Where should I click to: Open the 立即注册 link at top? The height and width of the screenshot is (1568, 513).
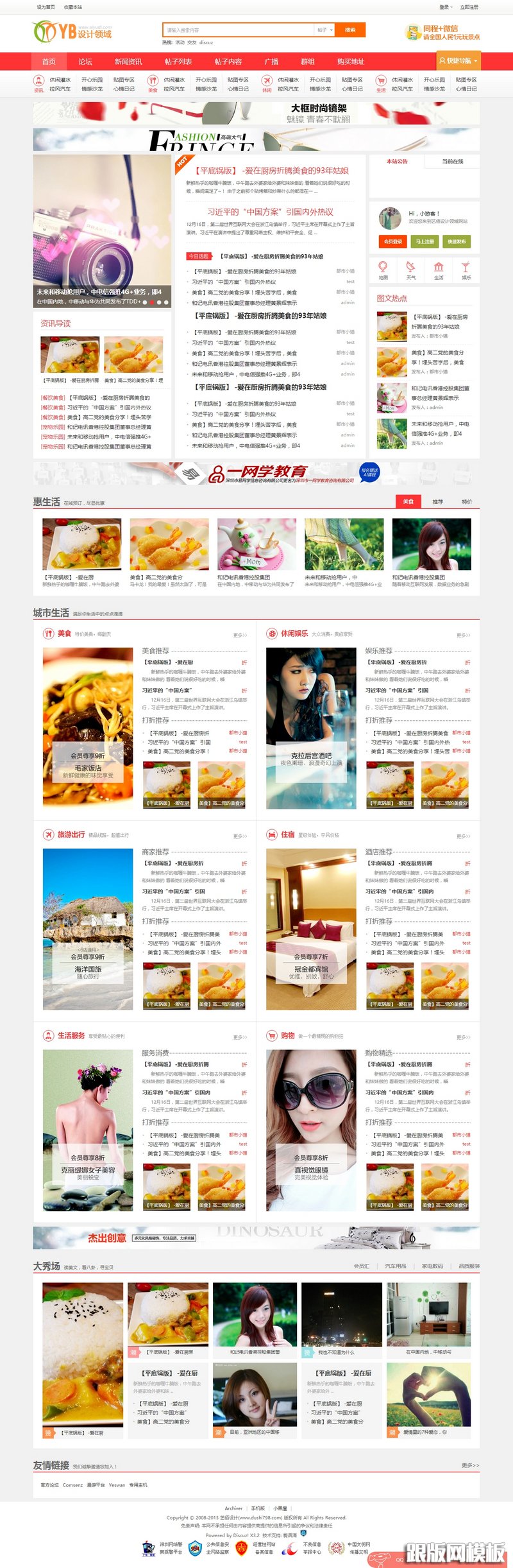pos(469,7)
